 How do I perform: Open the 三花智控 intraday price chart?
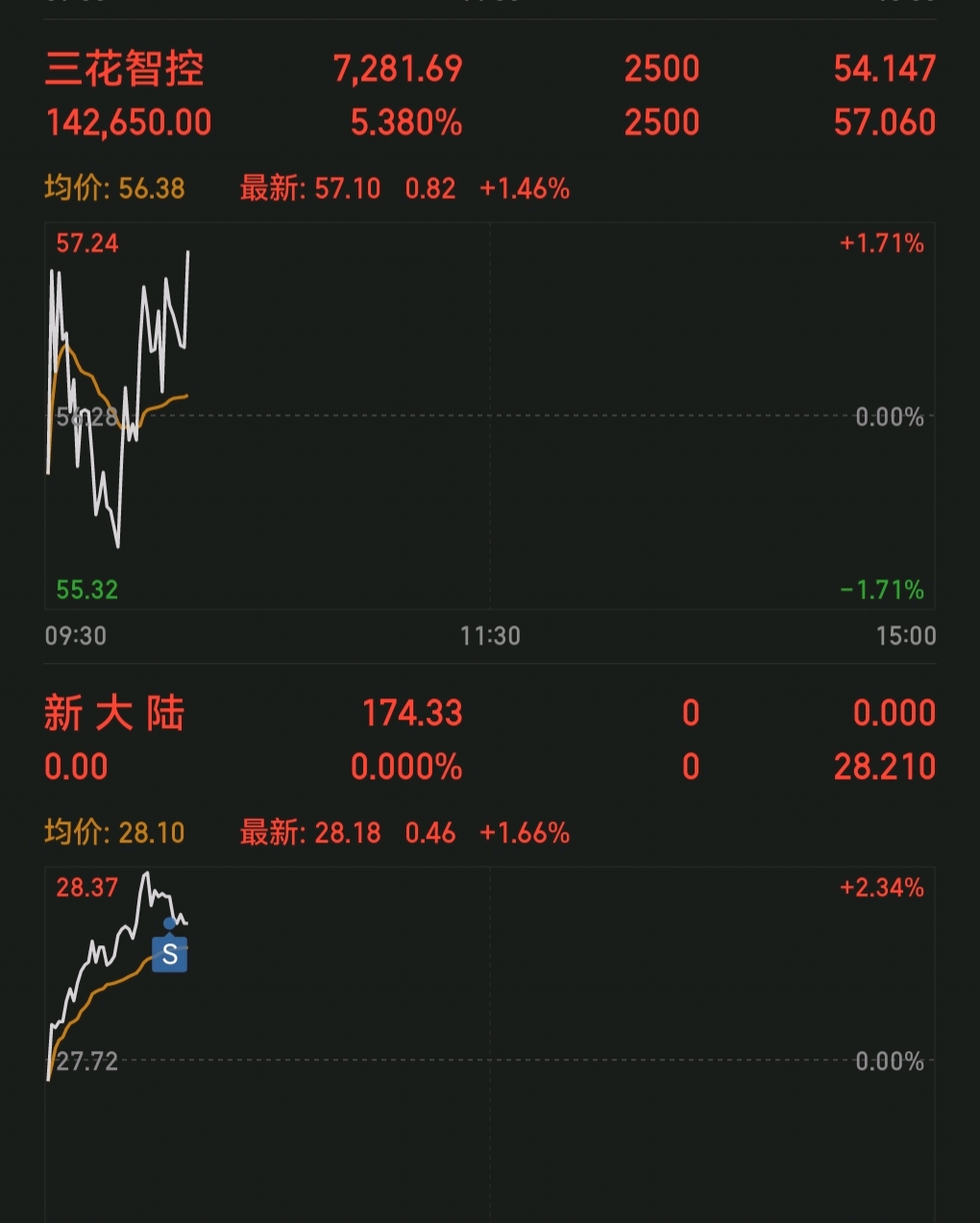click(490, 416)
